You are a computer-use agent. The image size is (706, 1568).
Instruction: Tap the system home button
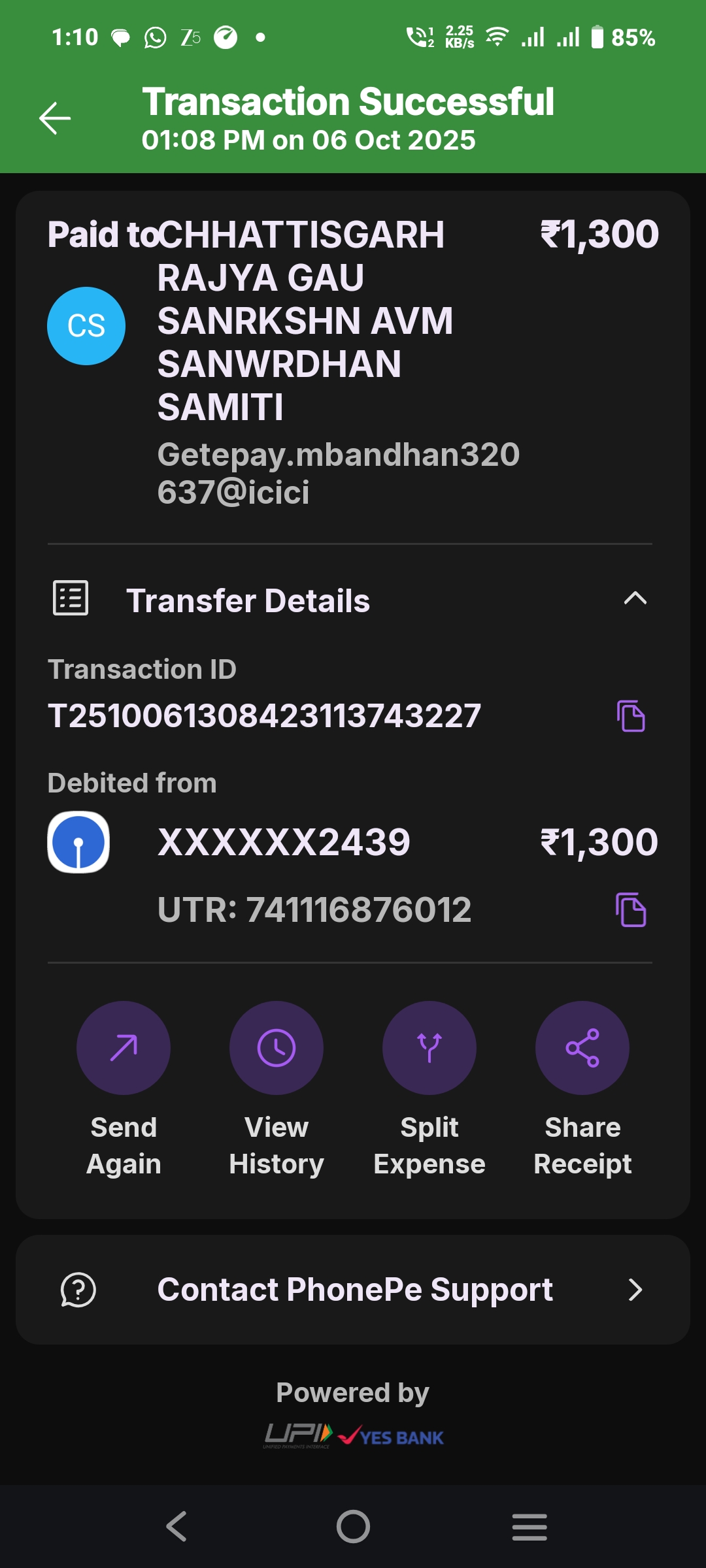click(x=353, y=1527)
